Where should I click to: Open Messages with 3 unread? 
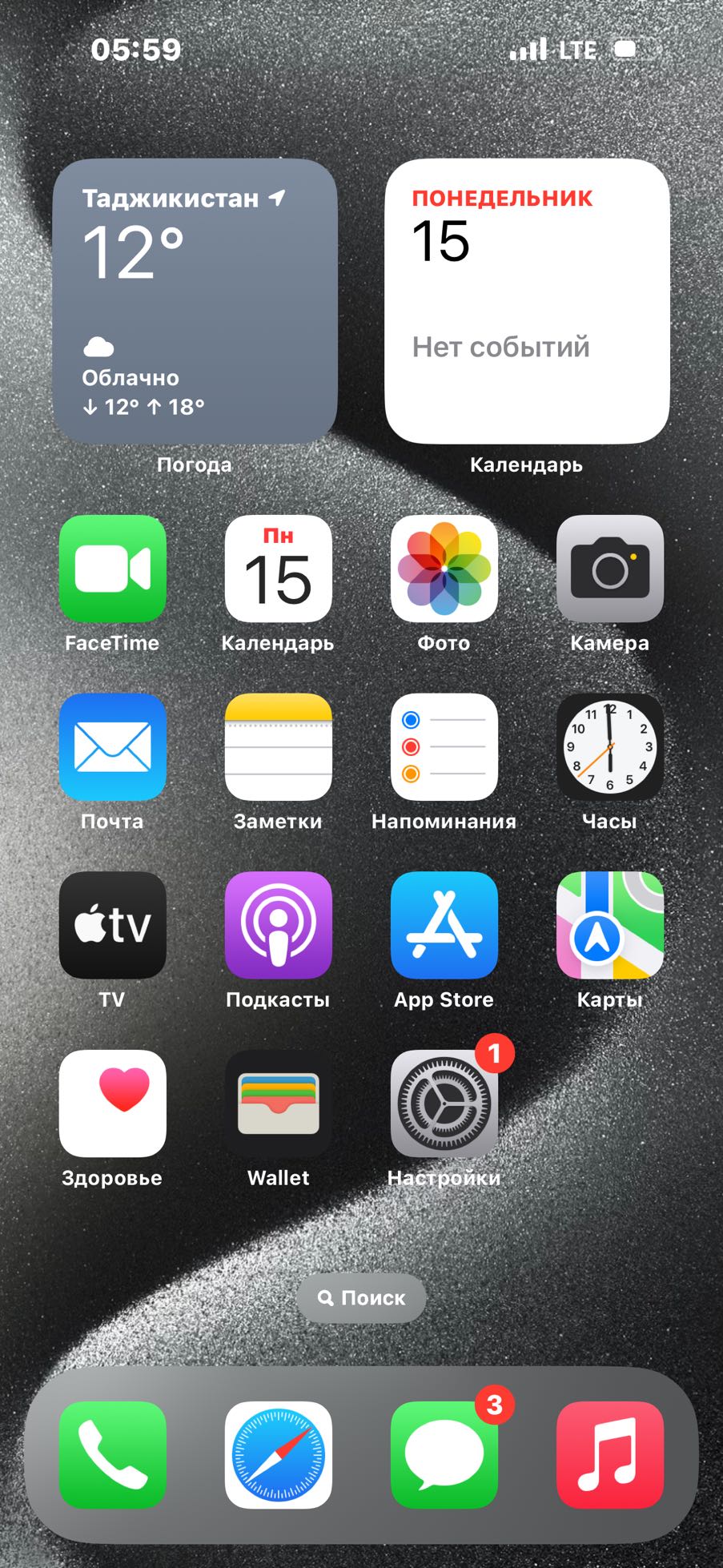click(x=444, y=1455)
